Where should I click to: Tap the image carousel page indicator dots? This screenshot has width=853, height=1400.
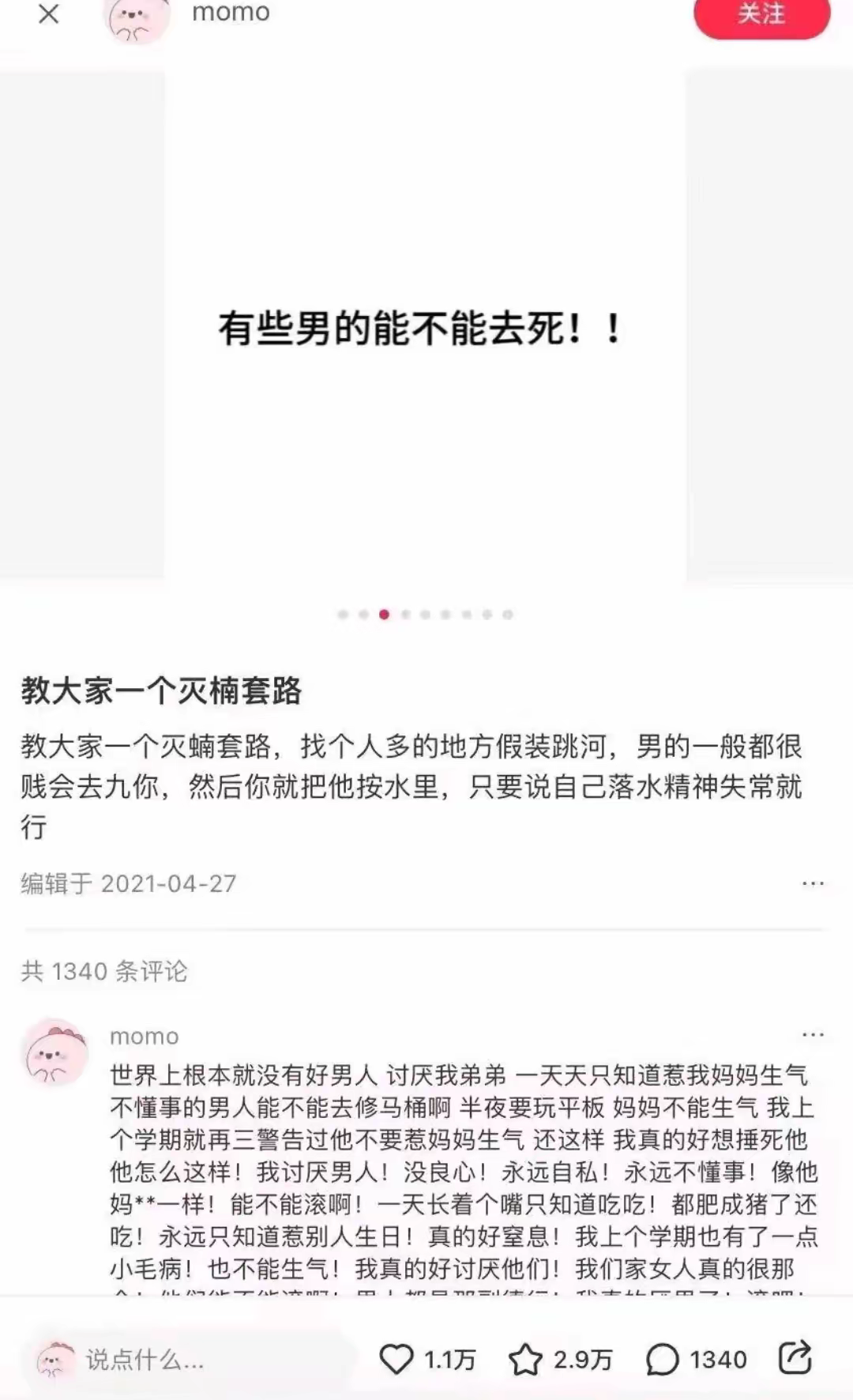(425, 615)
